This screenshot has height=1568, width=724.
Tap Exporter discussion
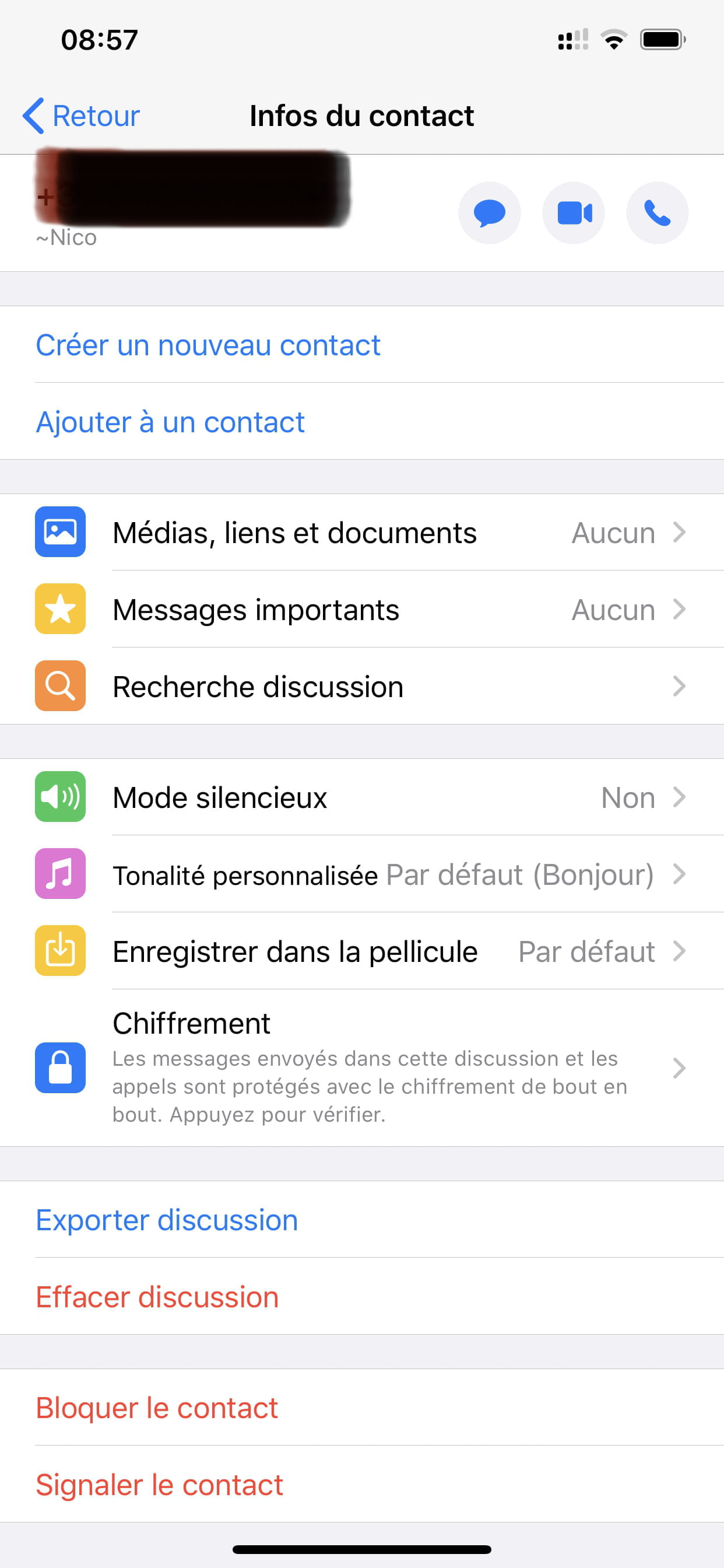[362, 1220]
